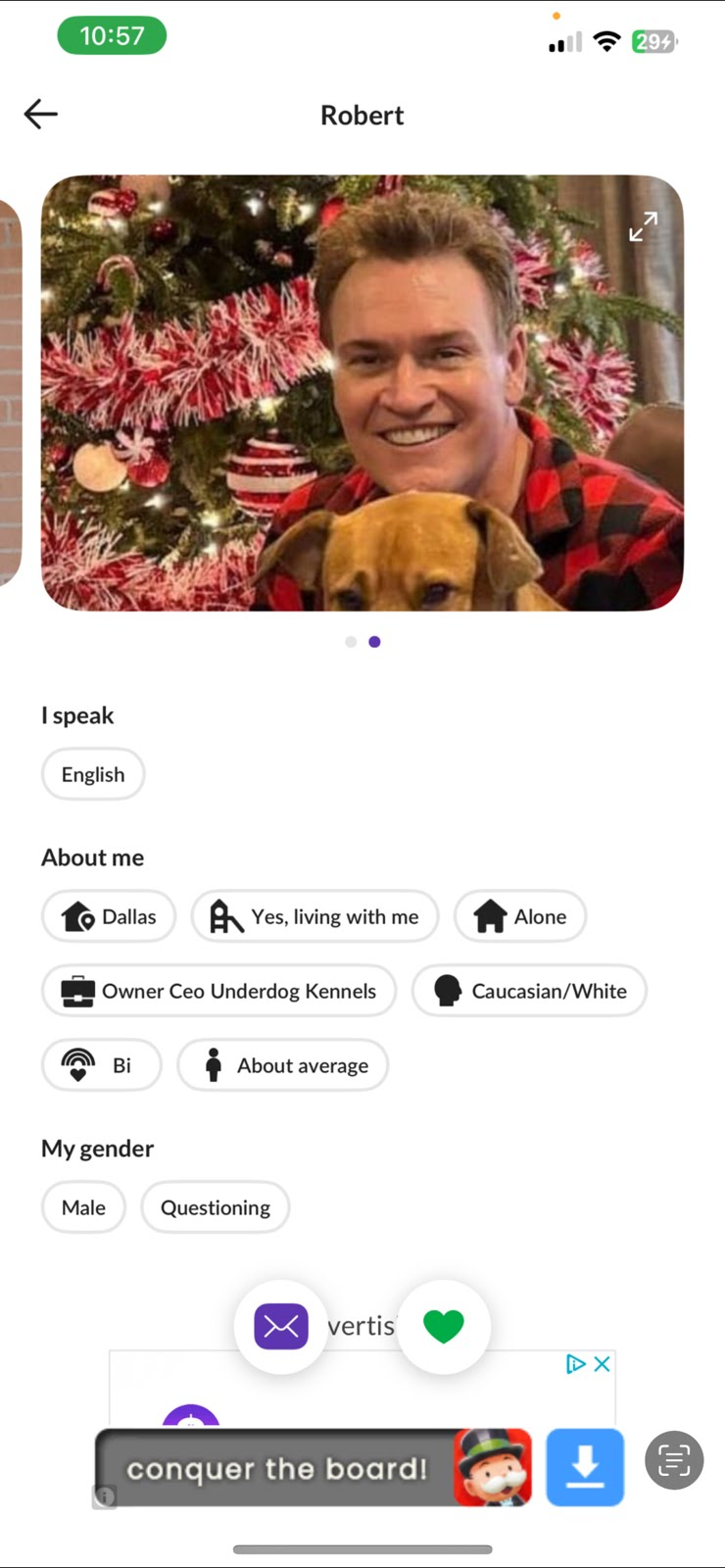Open the "conquer the board!" ad banner
Viewport: 725px width, 1568px height.
tap(276, 1468)
